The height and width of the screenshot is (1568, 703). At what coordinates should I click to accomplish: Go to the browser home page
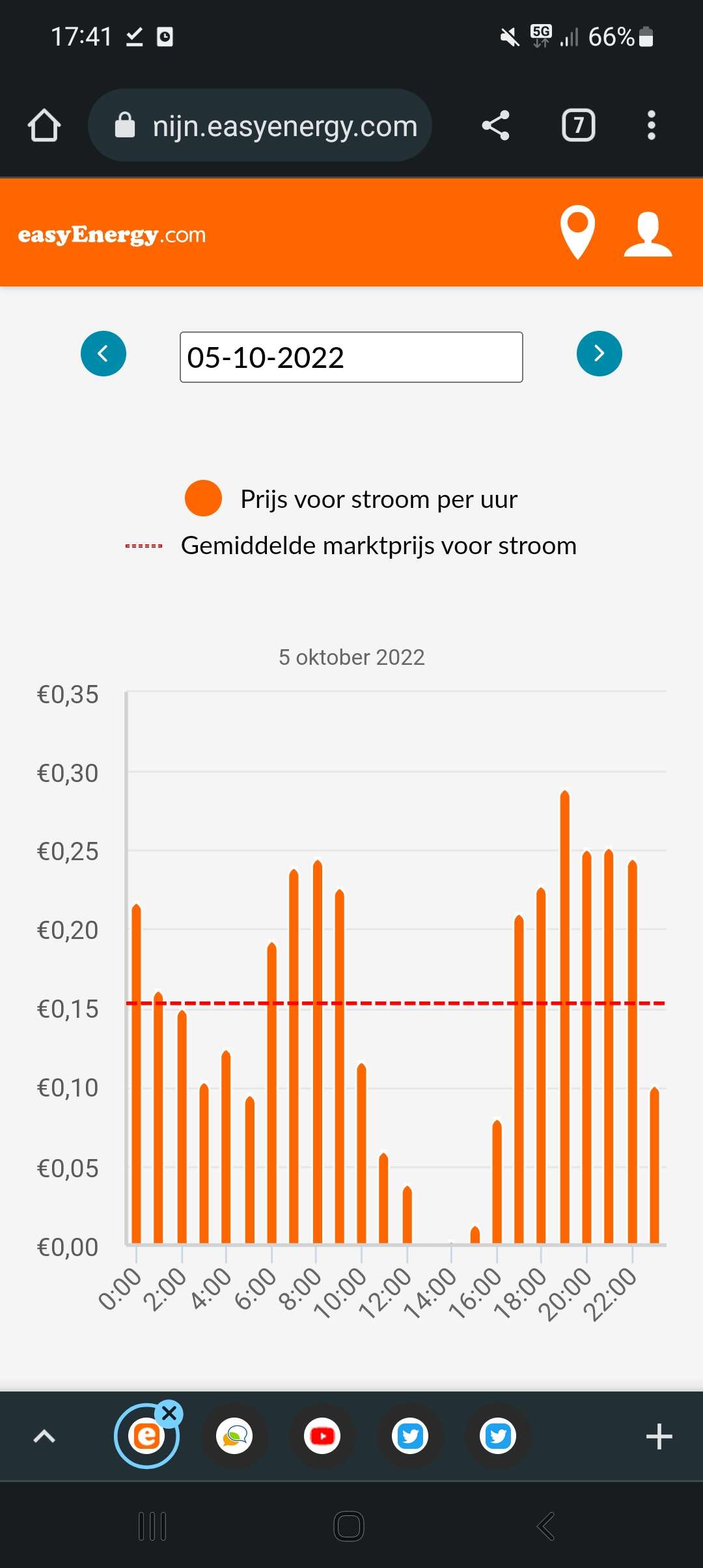coord(44,125)
